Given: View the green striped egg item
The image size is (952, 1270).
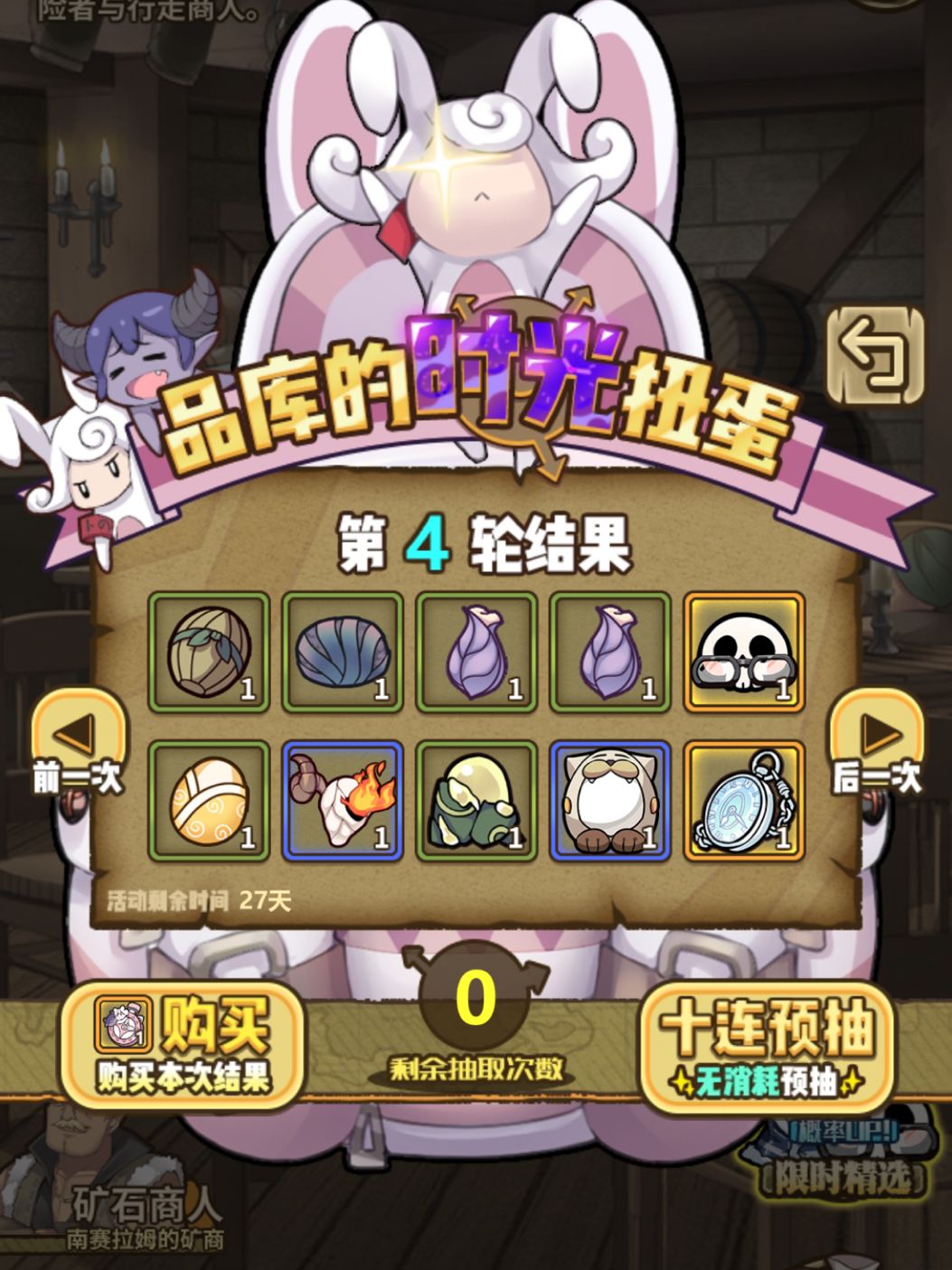Looking at the screenshot, I should tap(209, 652).
